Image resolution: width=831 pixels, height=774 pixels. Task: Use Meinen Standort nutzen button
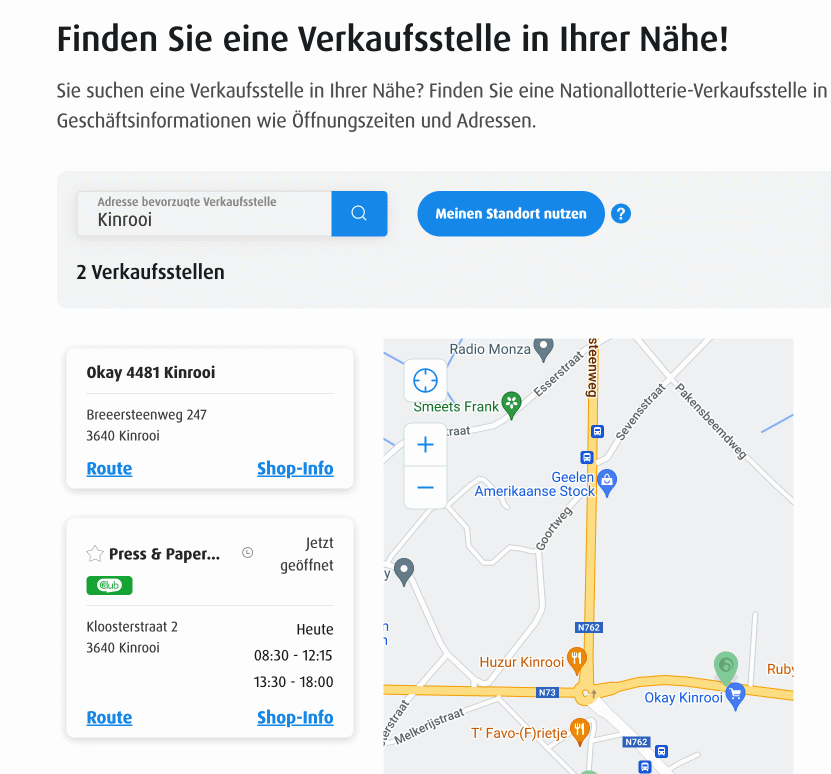click(510, 214)
